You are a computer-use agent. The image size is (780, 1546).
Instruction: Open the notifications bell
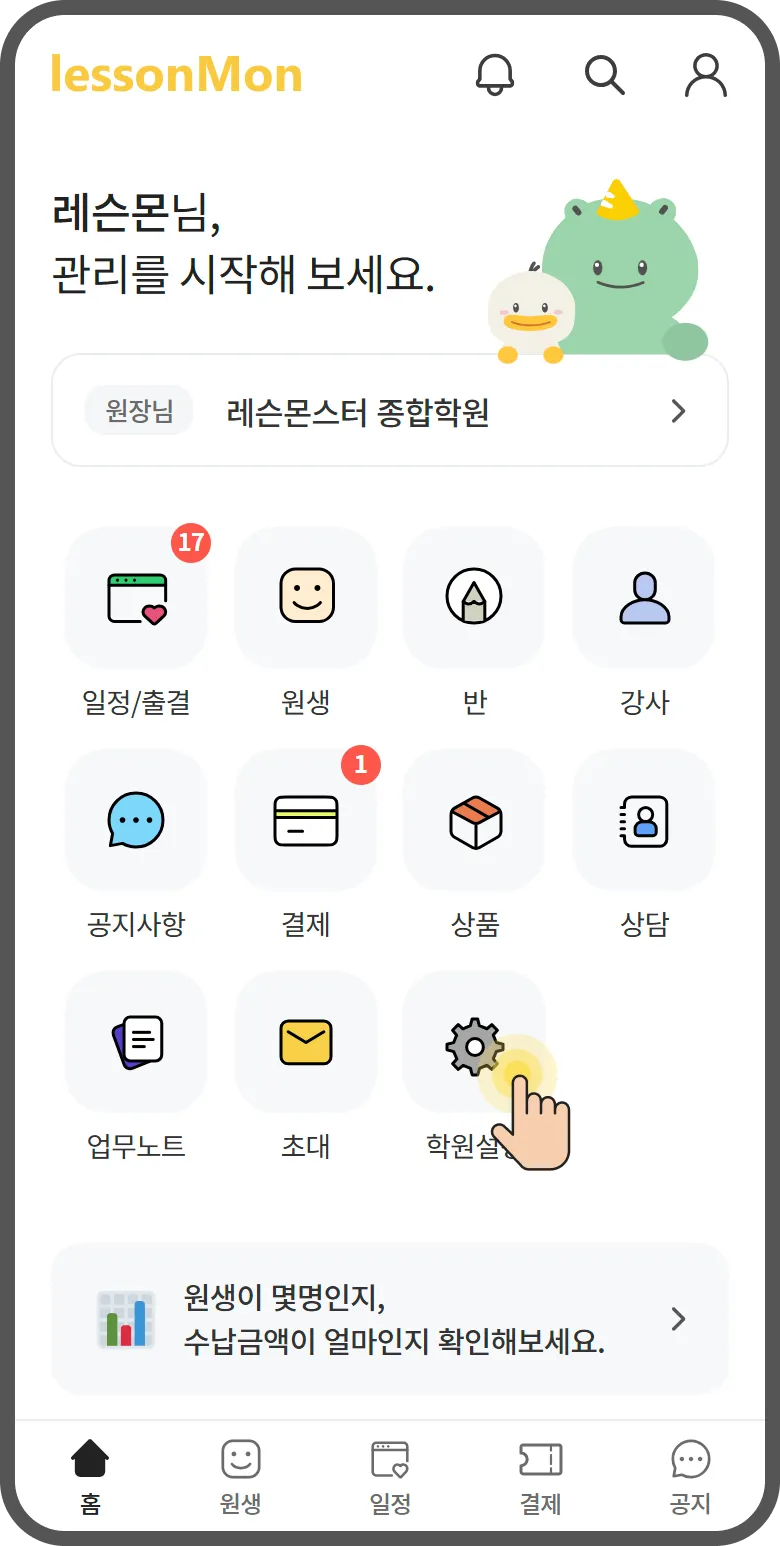494,75
